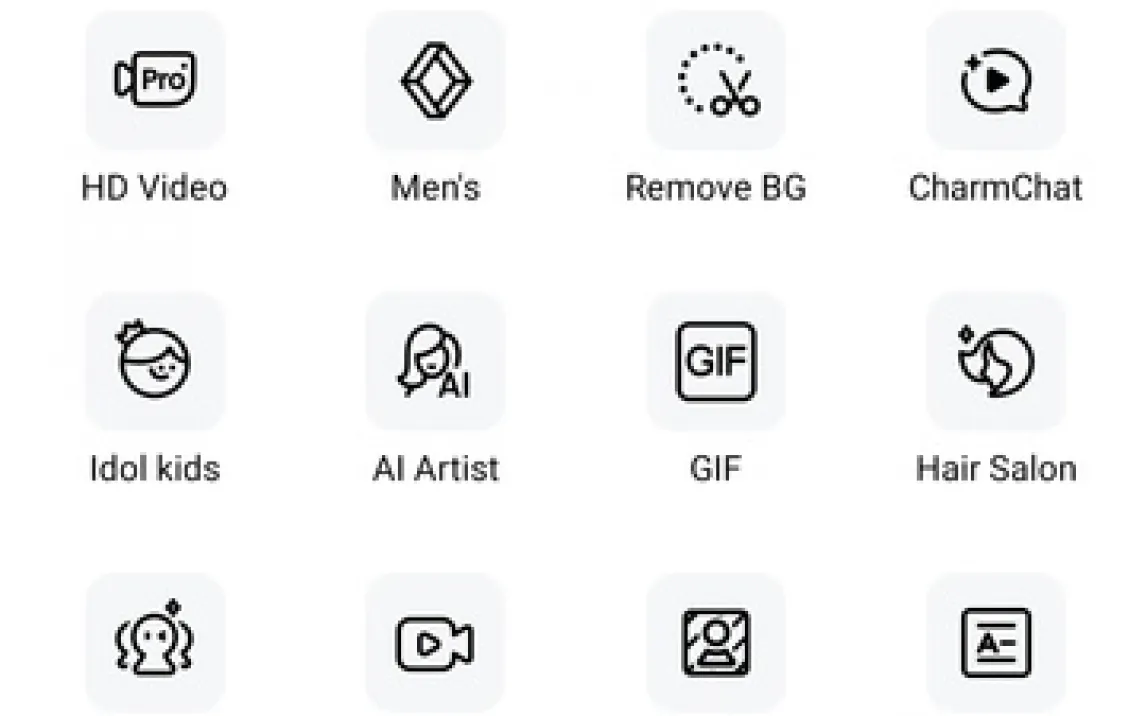The image size is (1146, 716).
Task: Select the Men's feature
Action: [x=435, y=81]
